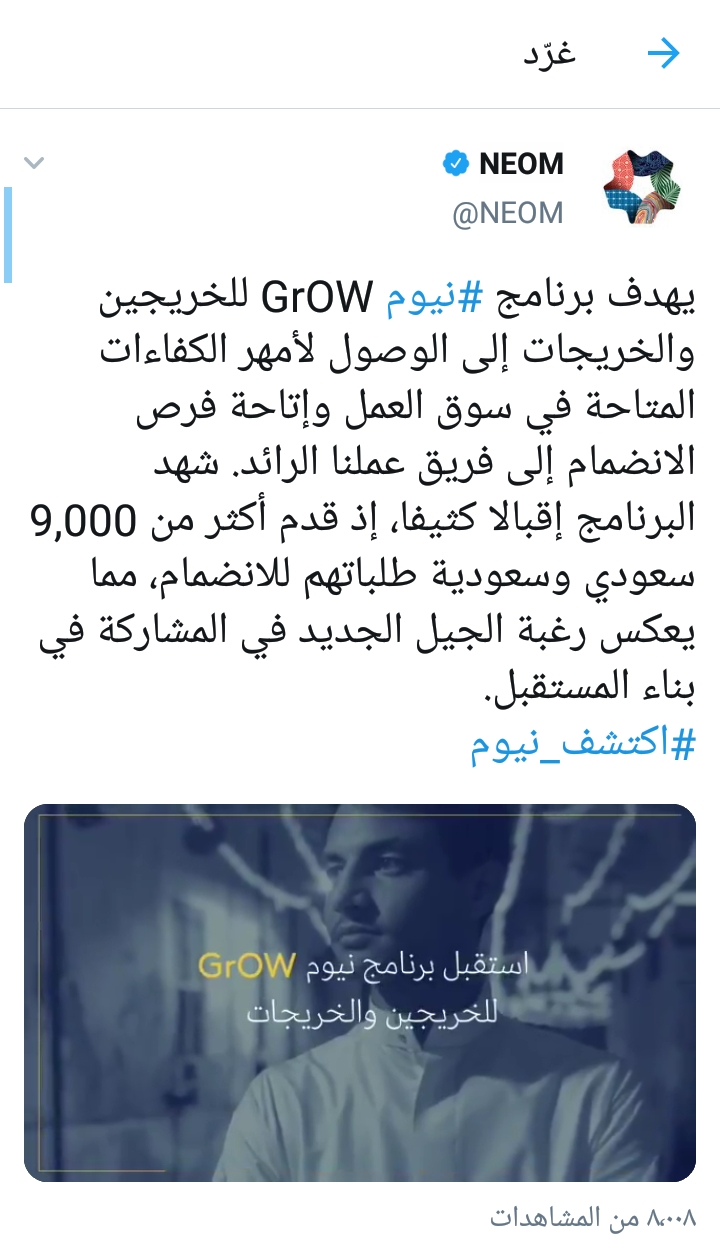Go back using the arrow icon
This screenshot has width=720, height=1255.
pos(663,54)
